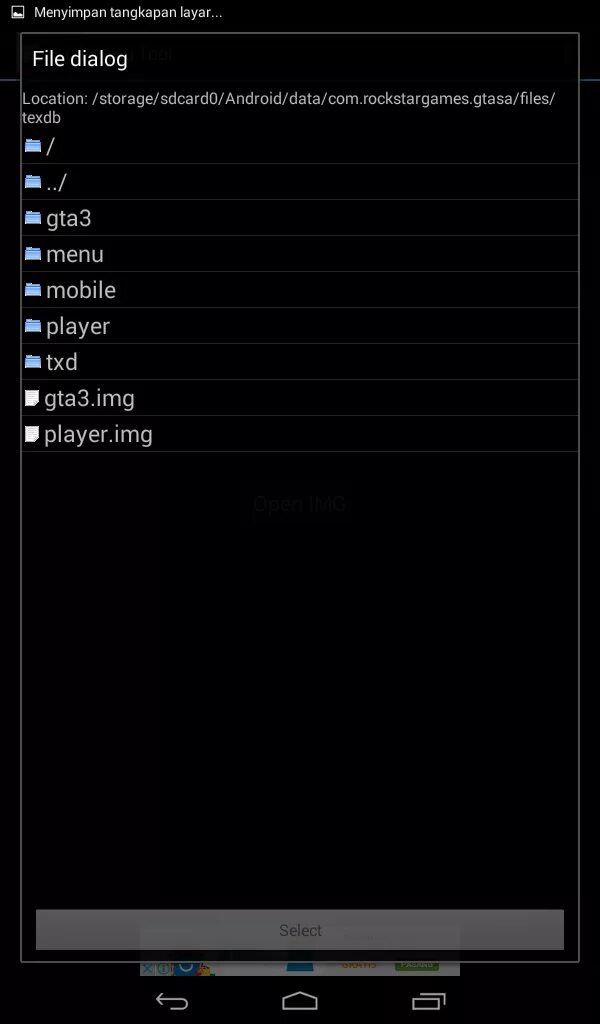This screenshot has width=600, height=1024.
Task: Open the recent apps view
Action: pyautogui.click(x=429, y=1000)
